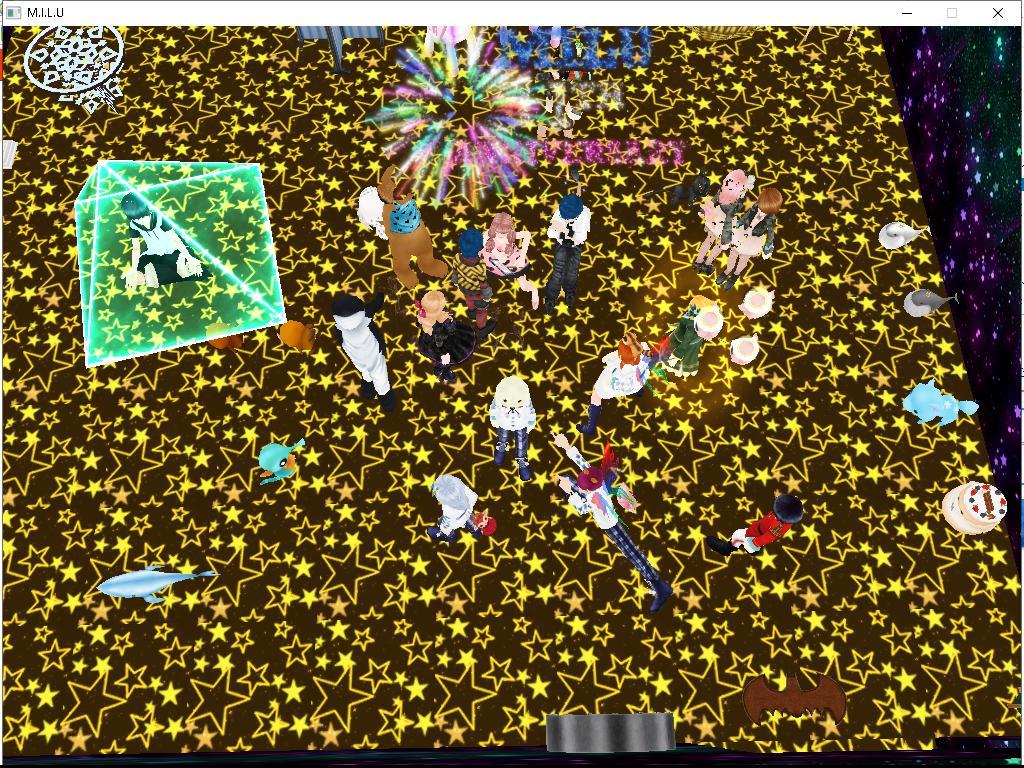Close the M.I.L.U window
Viewport: 1024px width, 768px height.
pos(997,13)
